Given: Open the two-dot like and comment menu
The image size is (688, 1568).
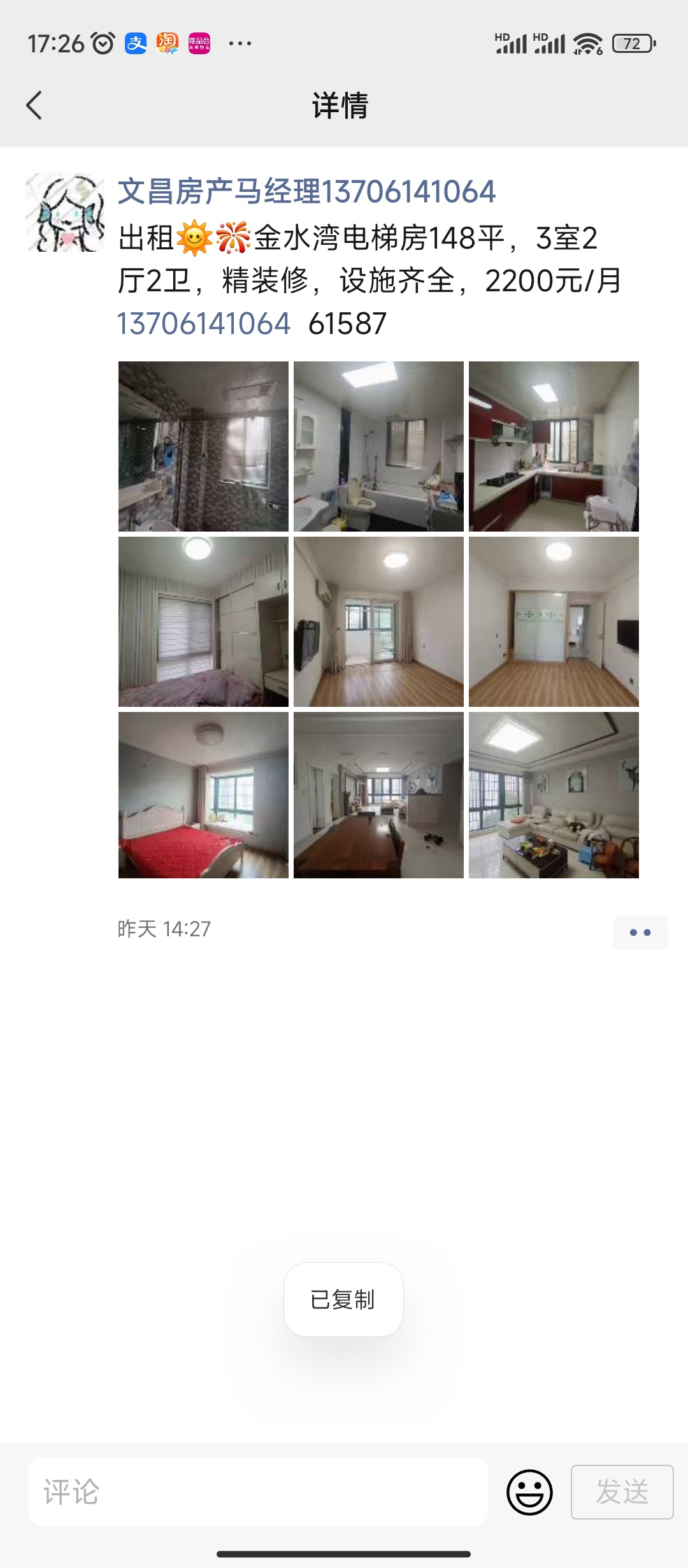Looking at the screenshot, I should click(x=640, y=933).
